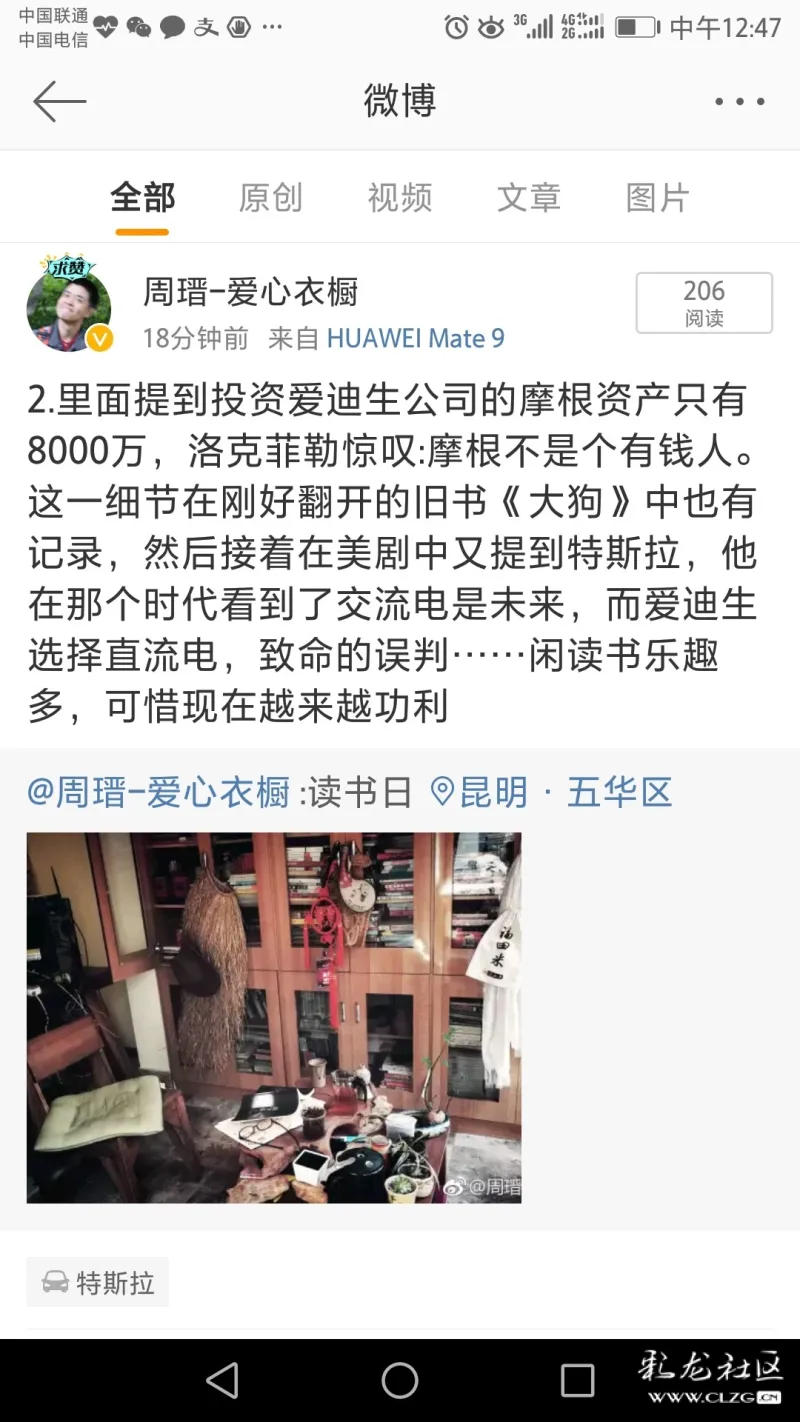This screenshot has height=1422, width=800.
Task: Go back with the top-left arrow
Action: (59, 102)
